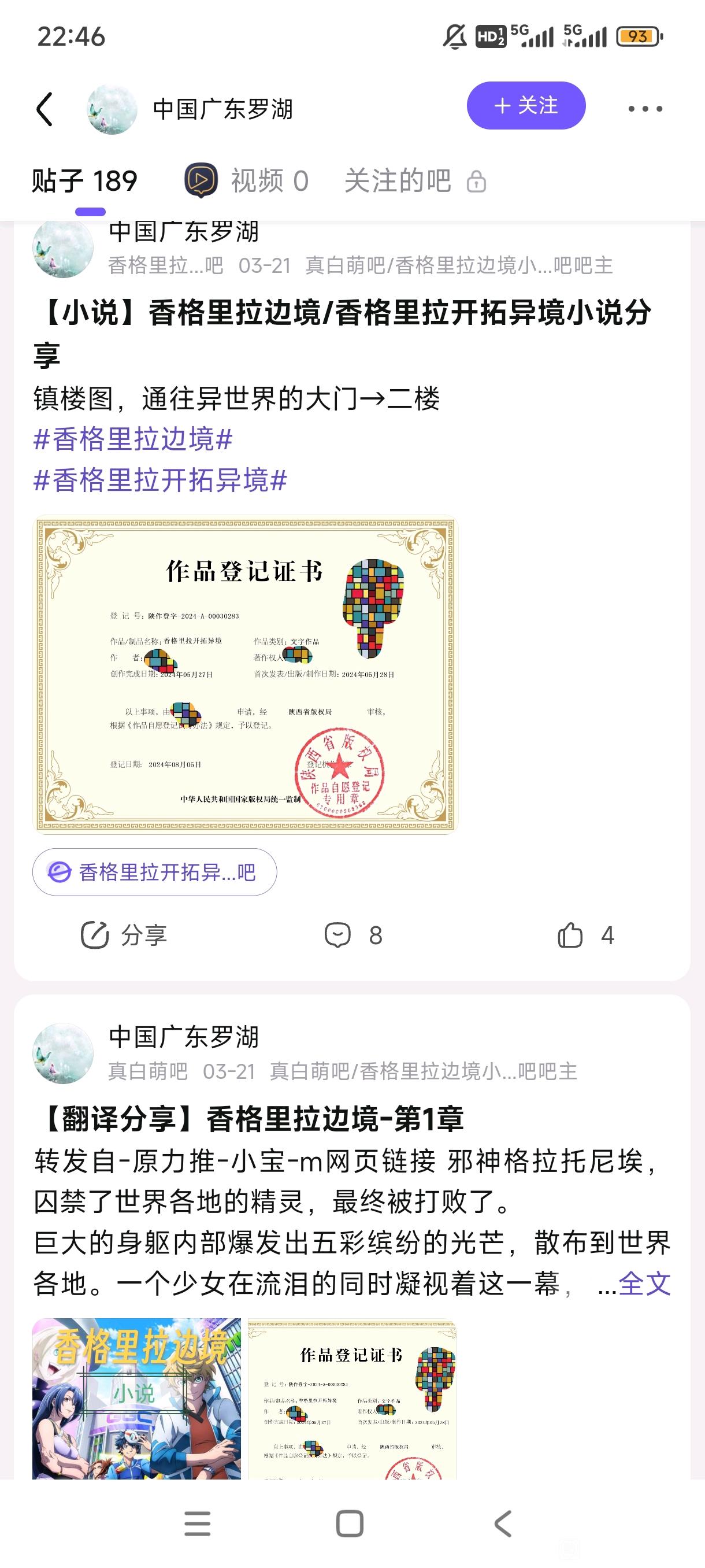This screenshot has width=705, height=1568.
Task: Go back using the top-left arrow
Action: pos(45,109)
